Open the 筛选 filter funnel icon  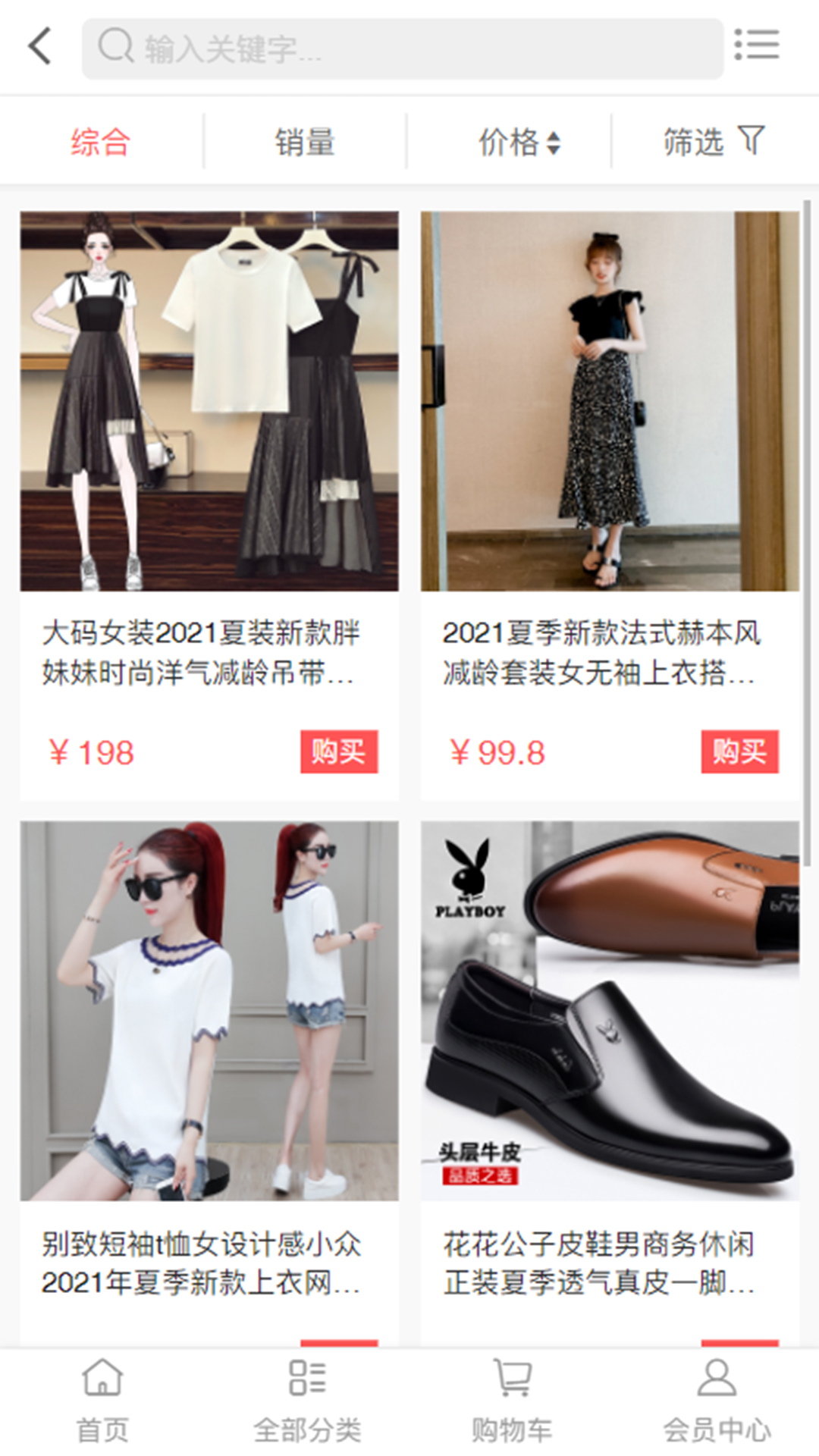(752, 139)
